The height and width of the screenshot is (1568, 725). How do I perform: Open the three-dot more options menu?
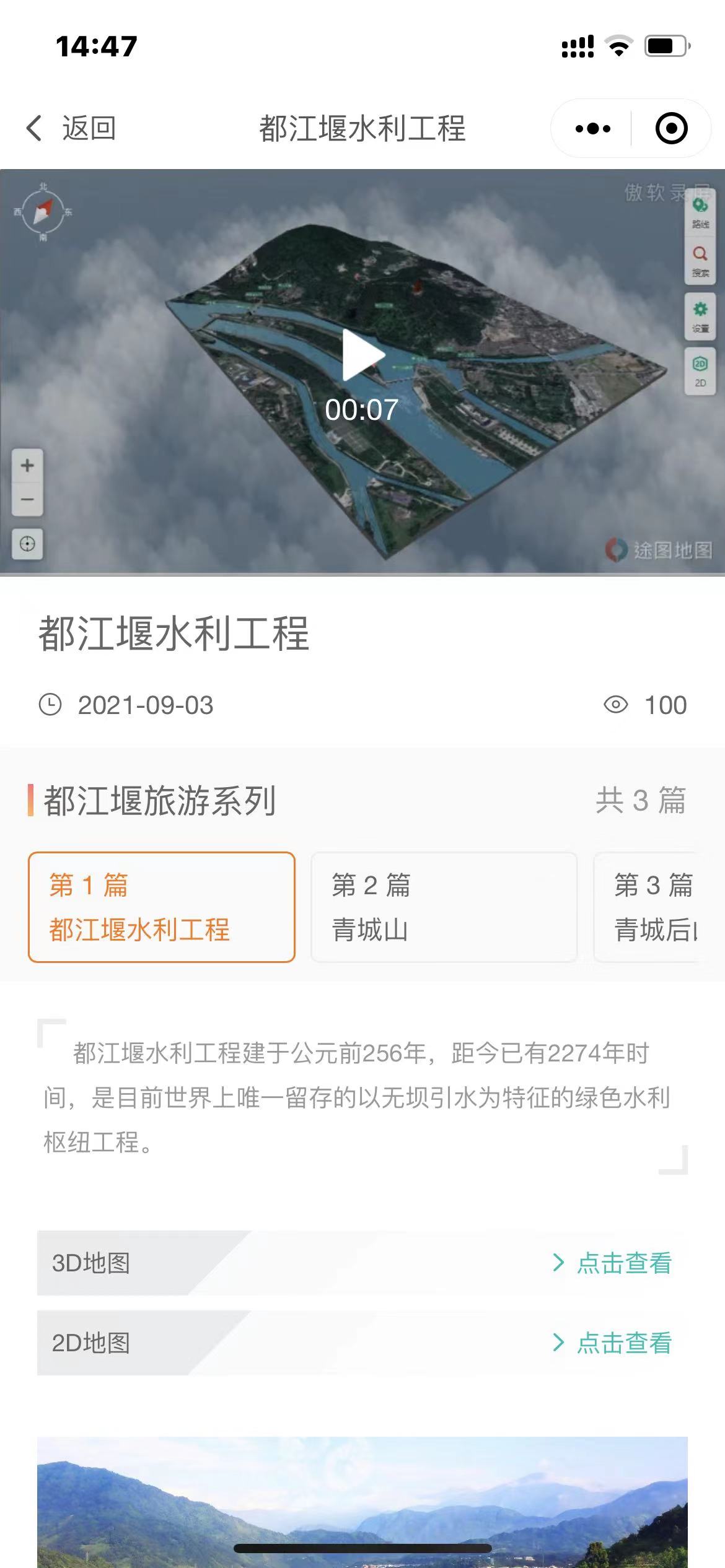pos(592,129)
